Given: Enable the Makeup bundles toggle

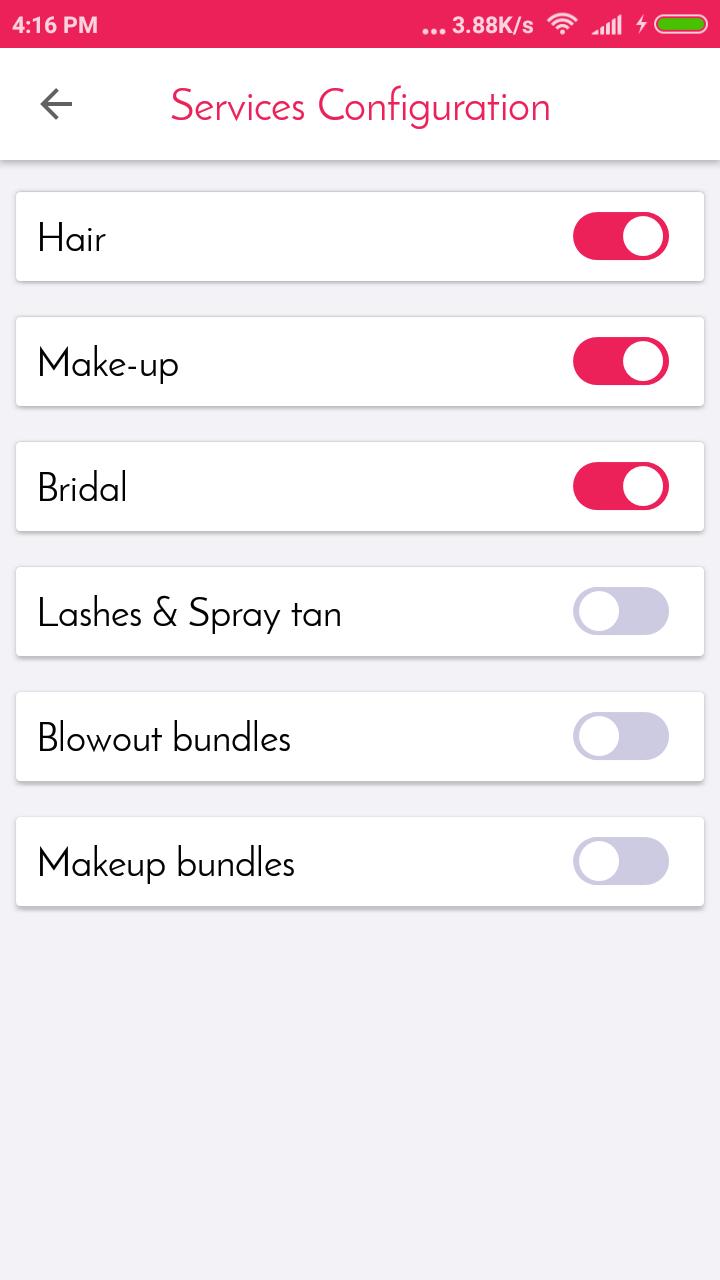Looking at the screenshot, I should point(620,861).
